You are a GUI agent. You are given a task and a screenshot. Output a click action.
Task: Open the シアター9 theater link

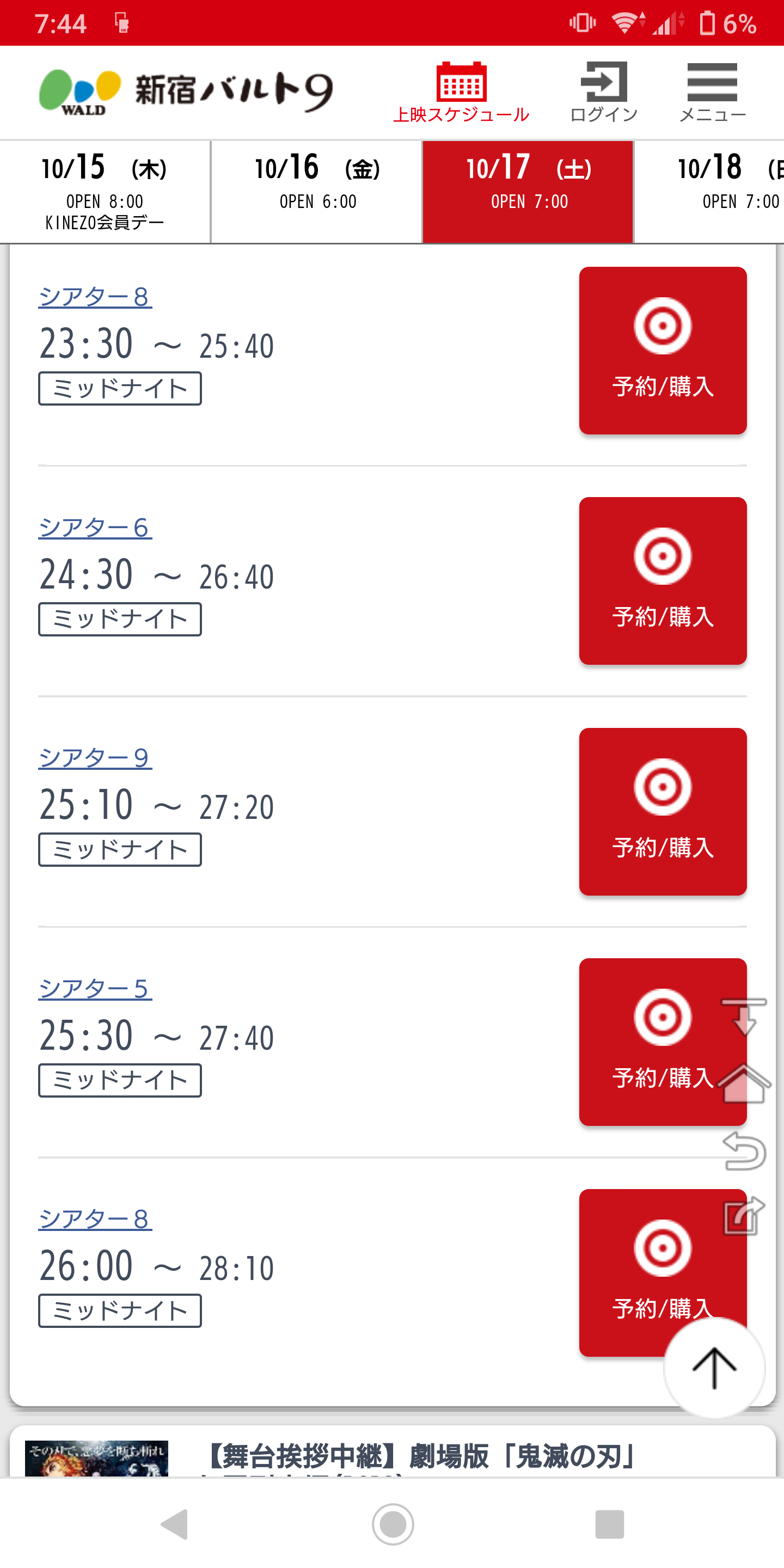click(x=95, y=758)
